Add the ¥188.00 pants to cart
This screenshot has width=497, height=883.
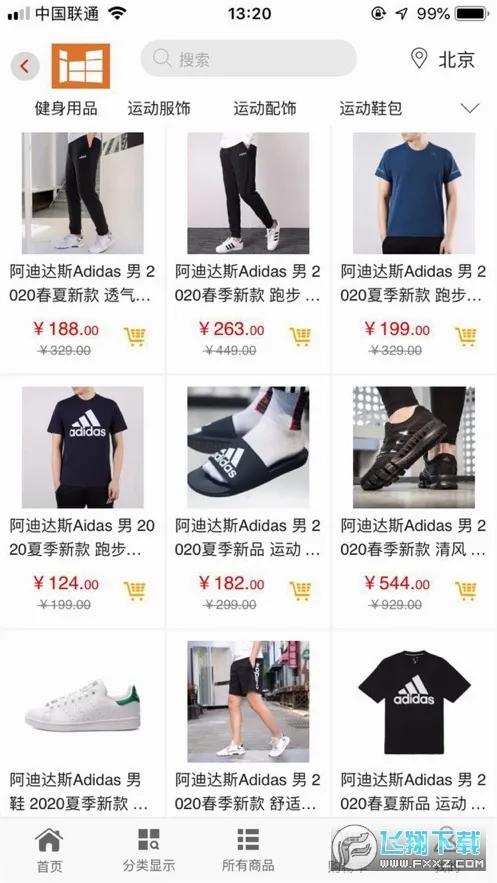pyautogui.click(x=135, y=336)
